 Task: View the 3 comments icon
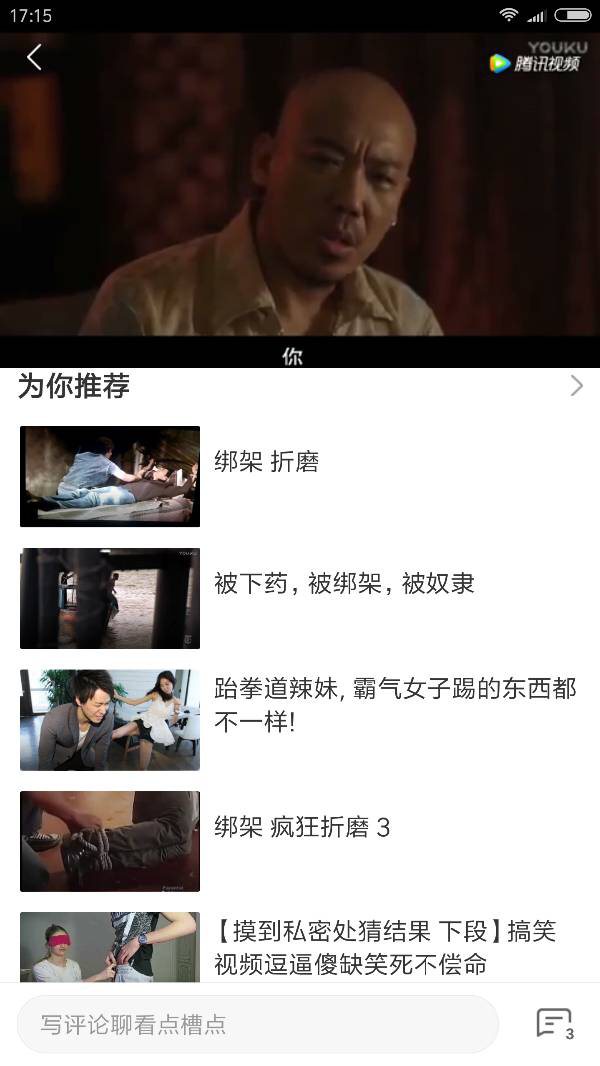554,1023
